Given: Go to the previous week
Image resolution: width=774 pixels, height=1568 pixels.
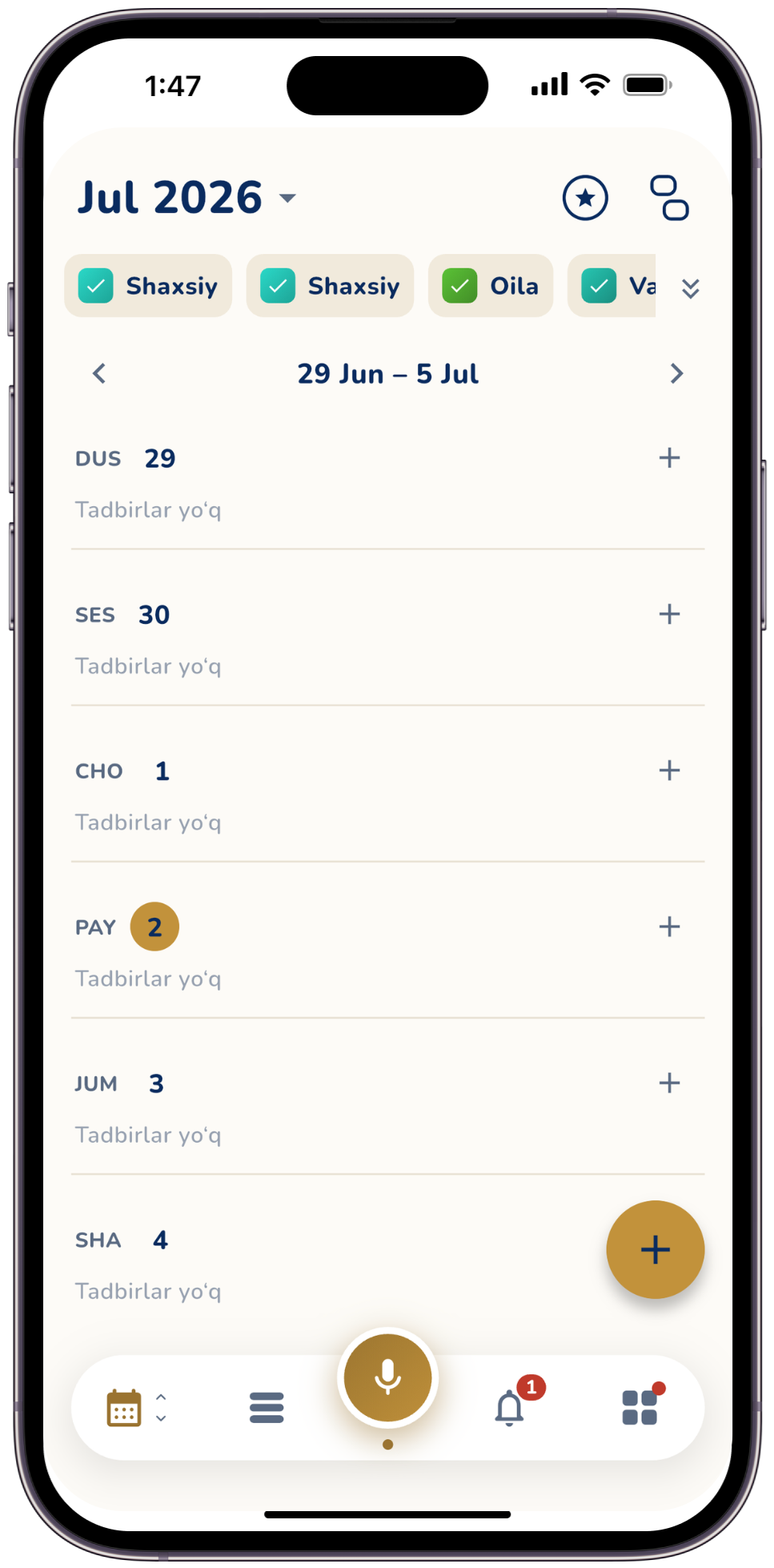Looking at the screenshot, I should pyautogui.click(x=99, y=373).
